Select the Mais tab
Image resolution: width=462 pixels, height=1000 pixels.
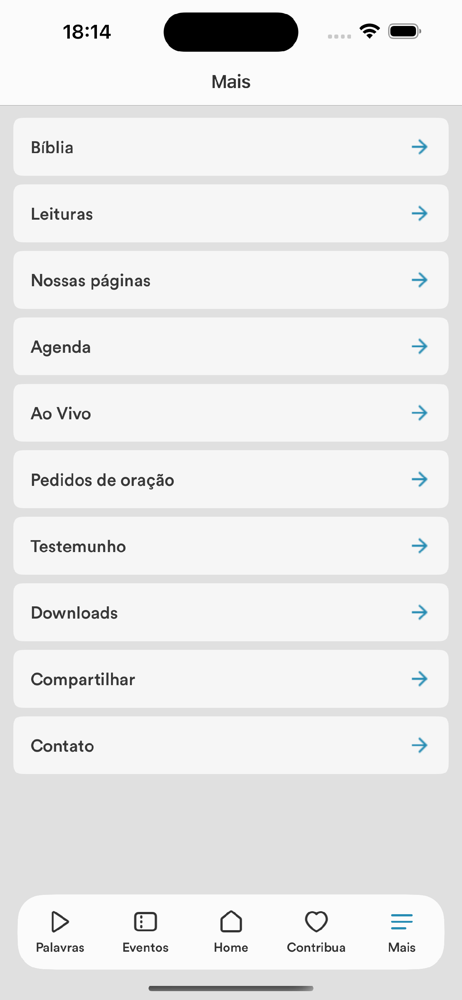tap(402, 932)
